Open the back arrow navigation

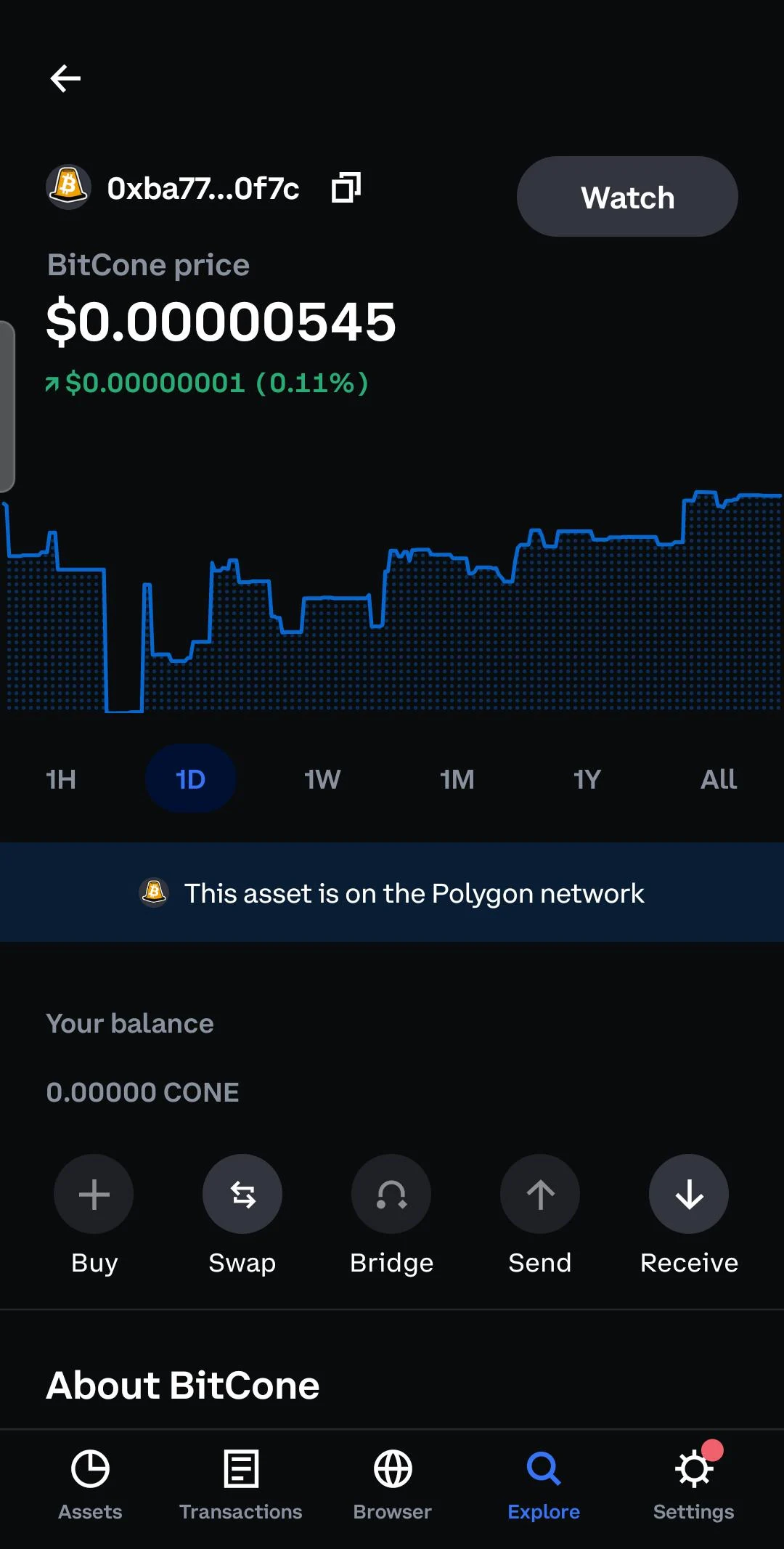[65, 78]
